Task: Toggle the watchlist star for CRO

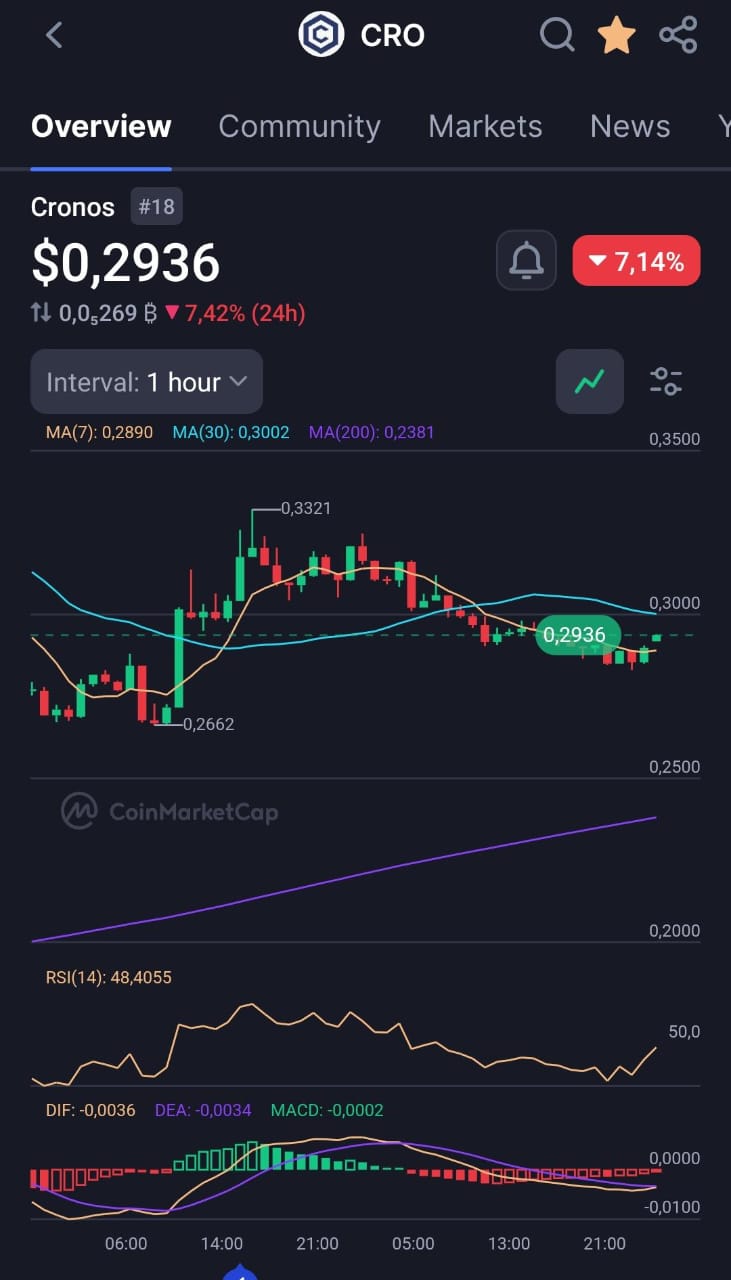Action: (x=616, y=36)
